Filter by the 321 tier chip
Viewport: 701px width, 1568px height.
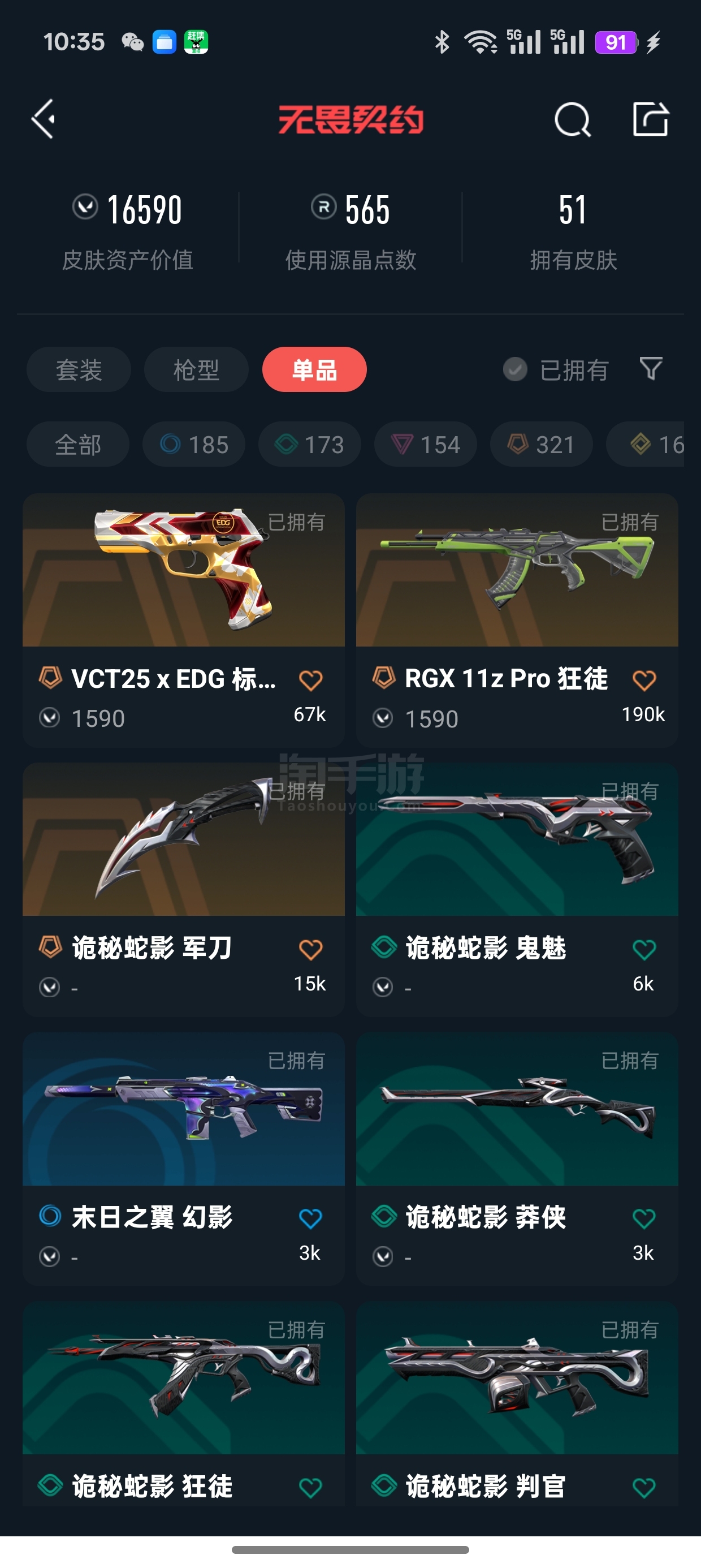[541, 445]
